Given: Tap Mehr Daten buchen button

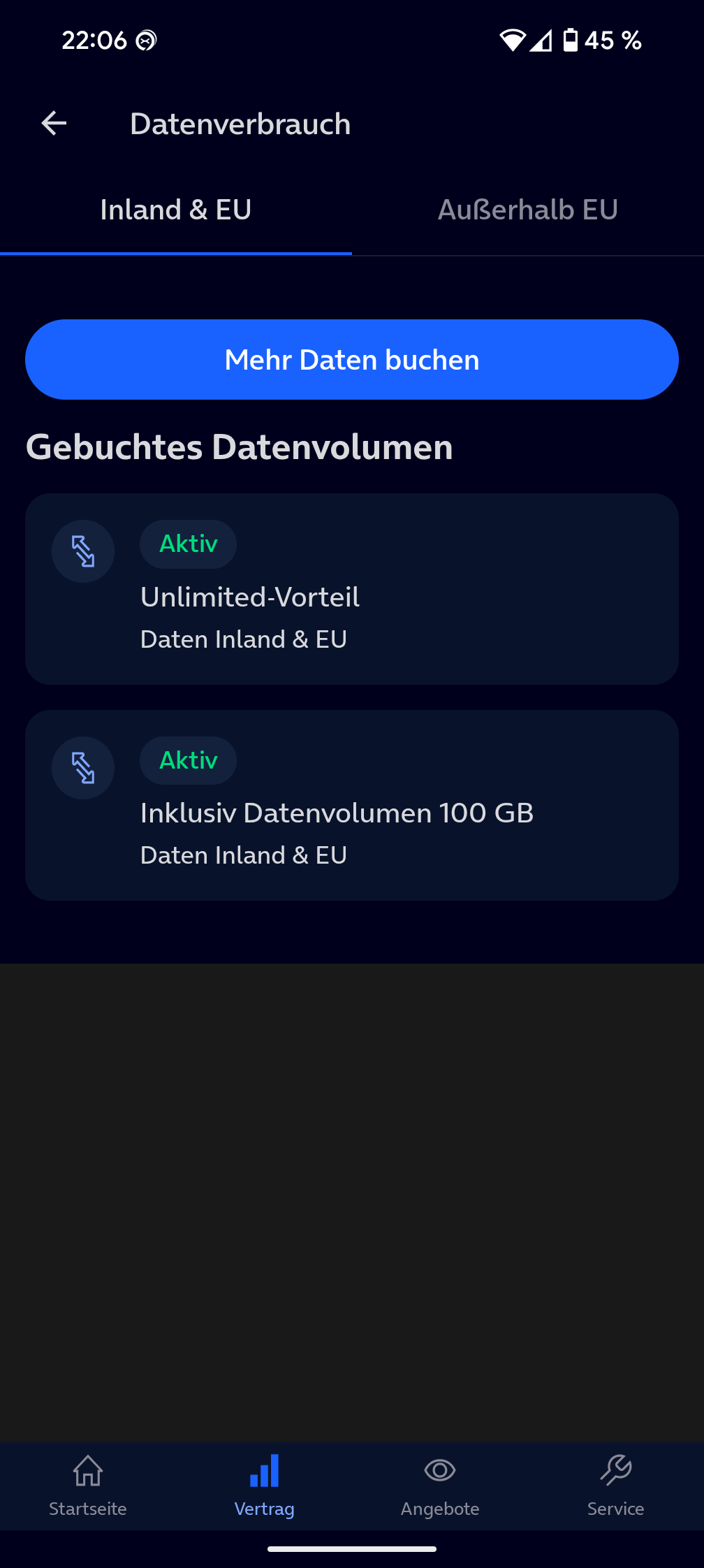Looking at the screenshot, I should click(x=352, y=360).
